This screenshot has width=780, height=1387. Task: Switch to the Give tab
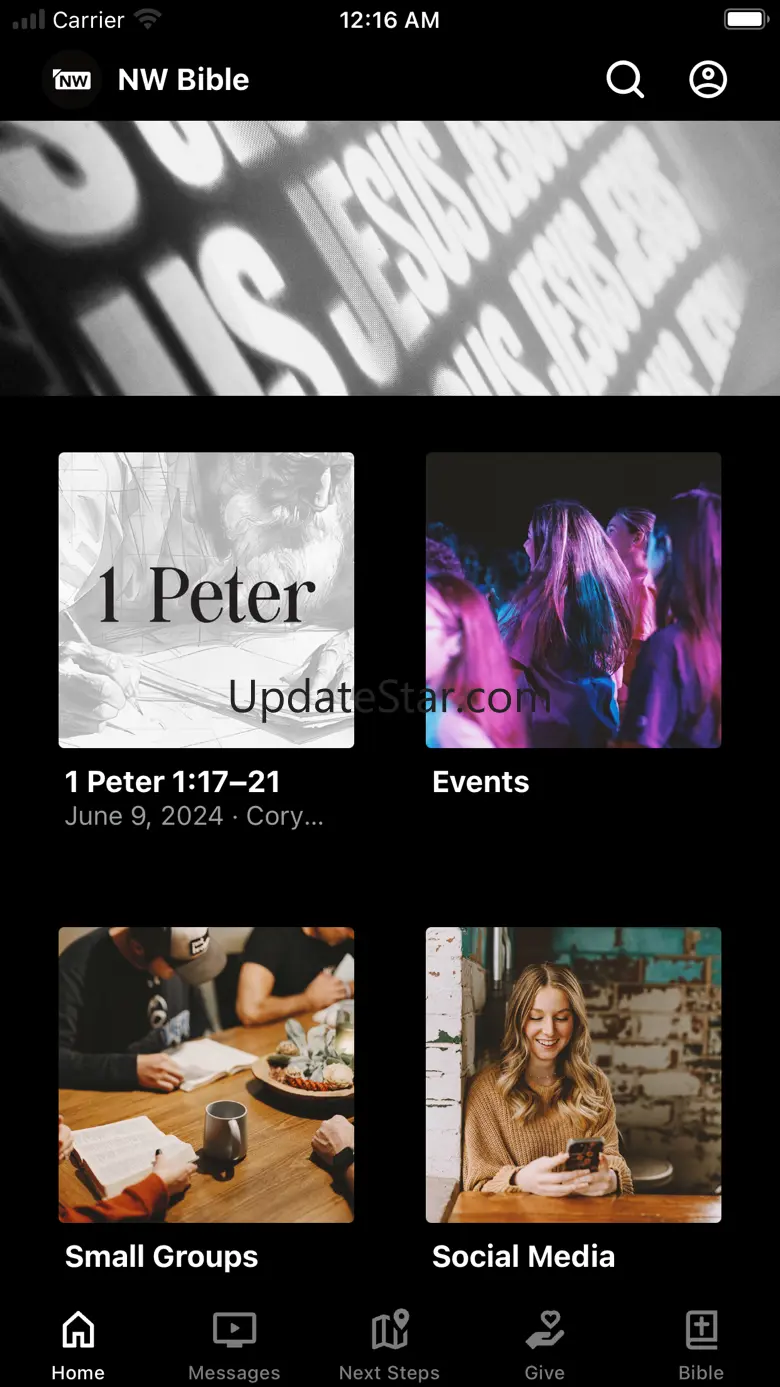[x=545, y=1346]
